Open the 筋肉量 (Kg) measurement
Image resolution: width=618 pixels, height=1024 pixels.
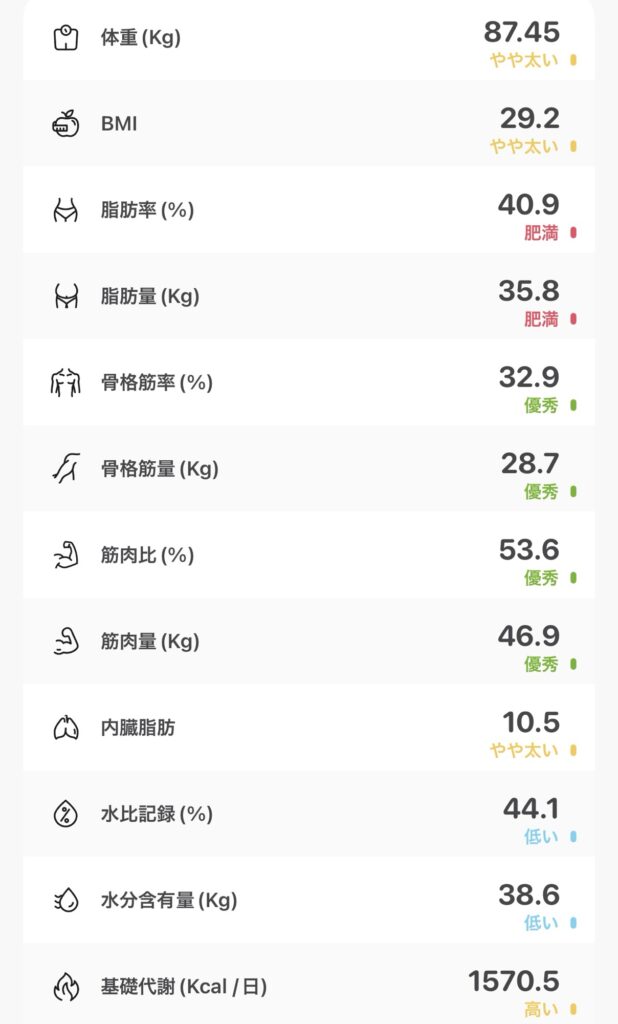coord(308,641)
